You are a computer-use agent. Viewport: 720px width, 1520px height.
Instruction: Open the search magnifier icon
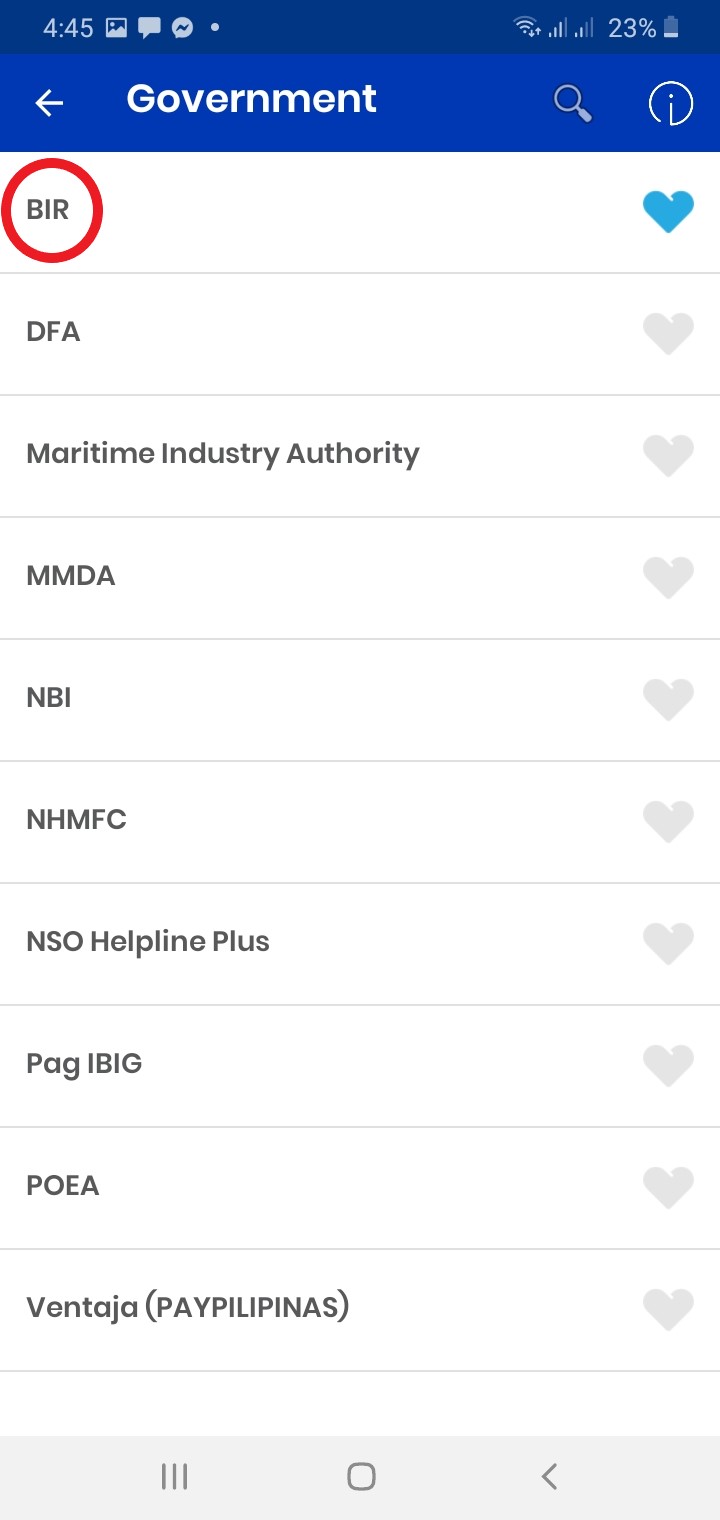tap(572, 102)
